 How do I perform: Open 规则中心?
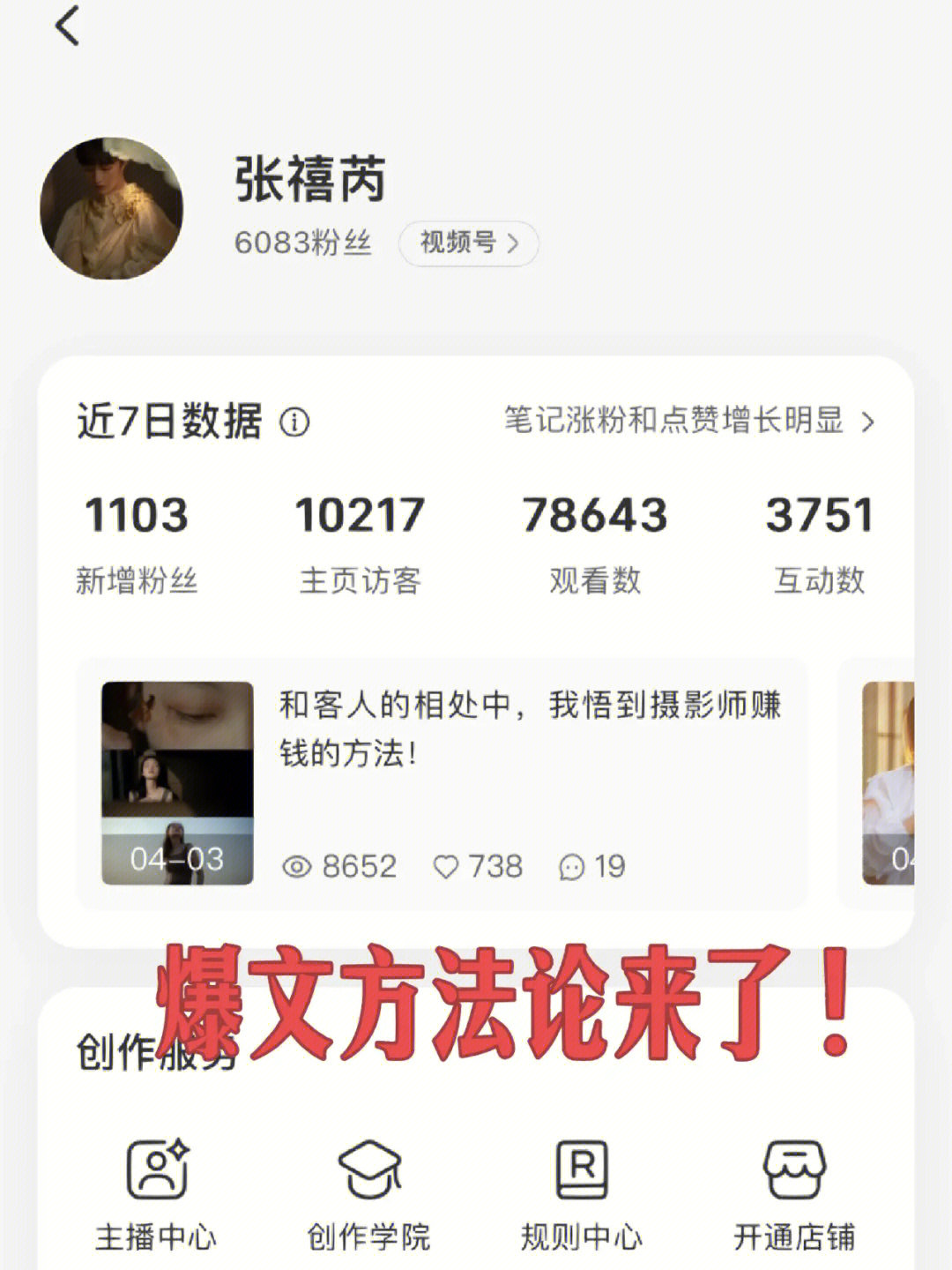tap(582, 1192)
